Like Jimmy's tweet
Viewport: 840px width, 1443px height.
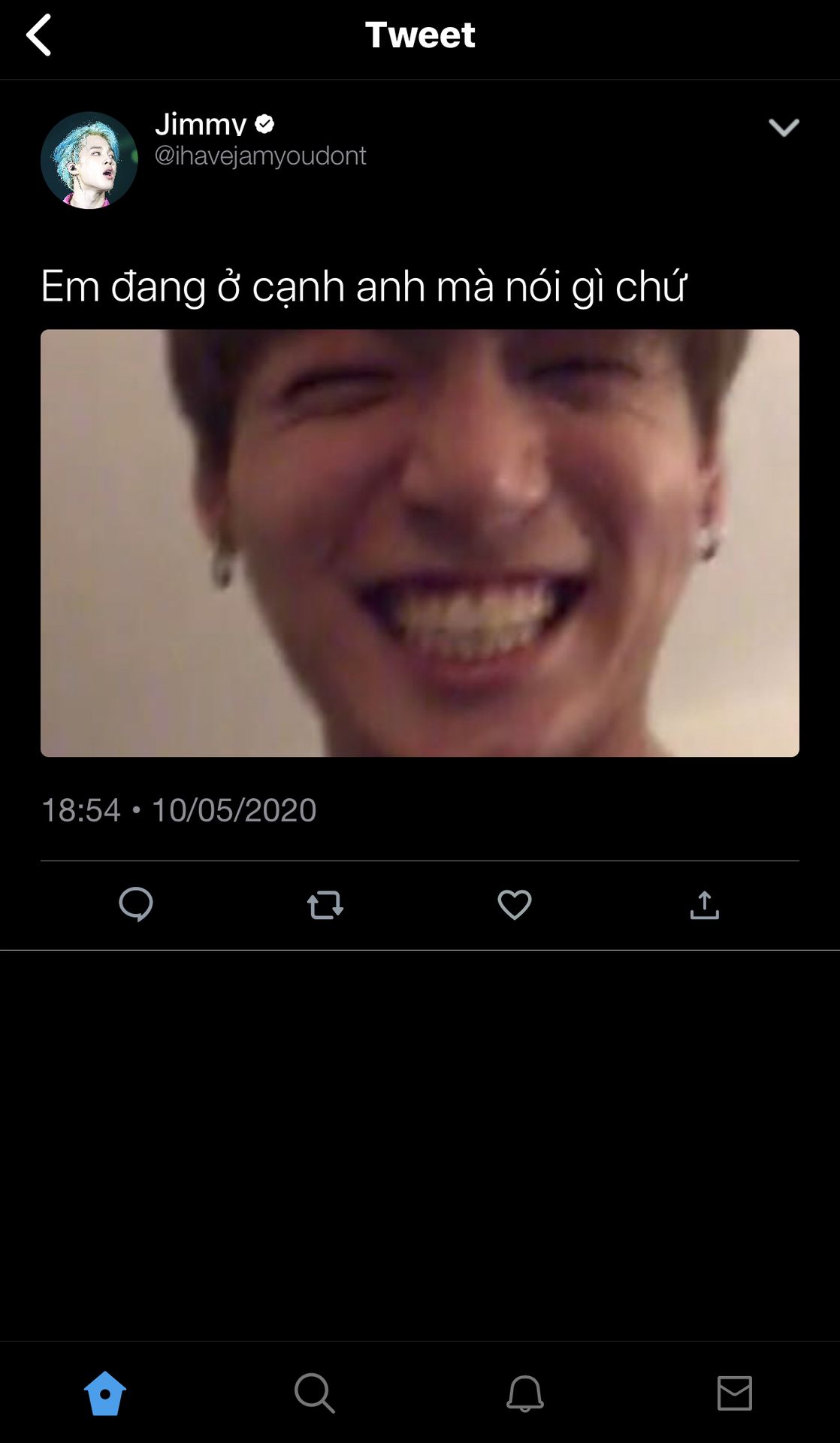pos(515,904)
